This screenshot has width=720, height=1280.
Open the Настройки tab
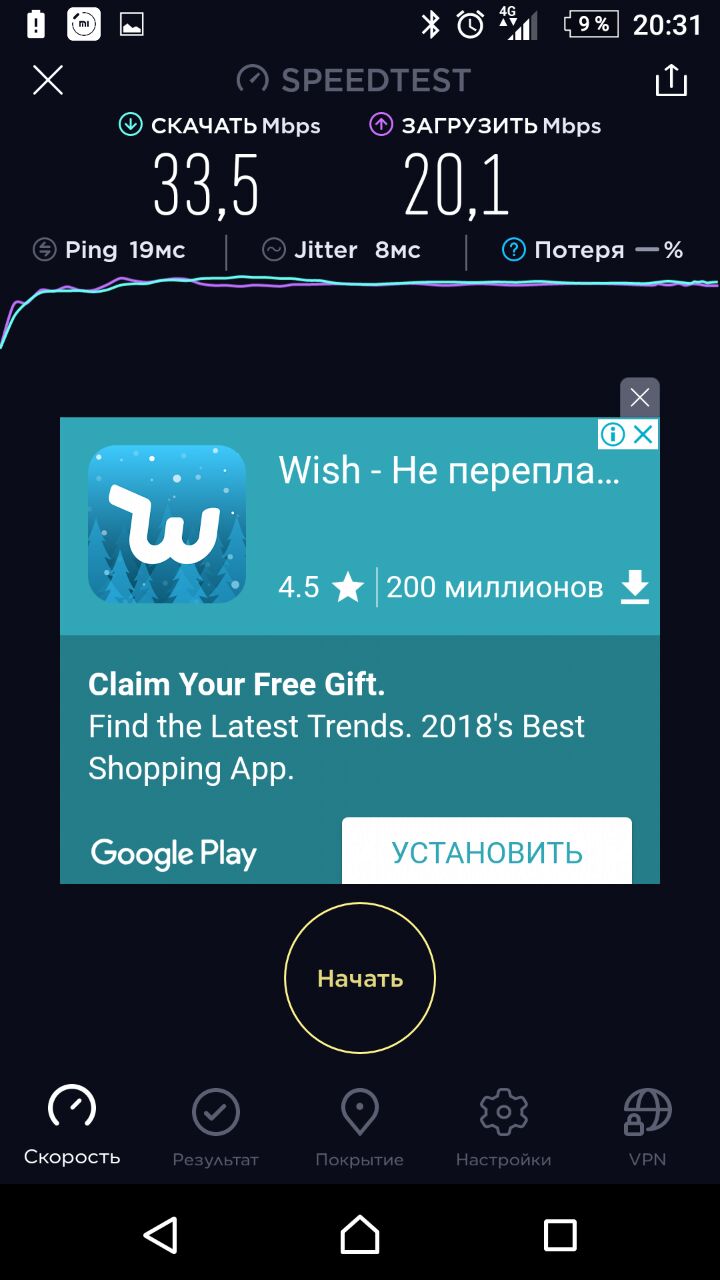click(x=503, y=1127)
